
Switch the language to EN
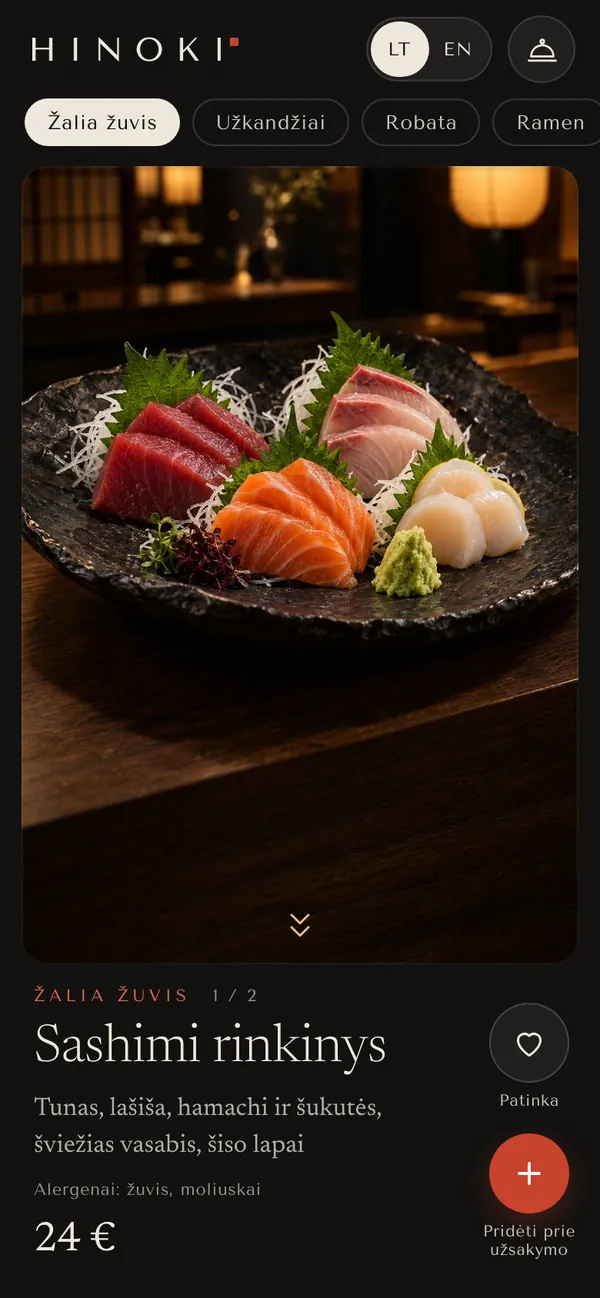point(458,49)
